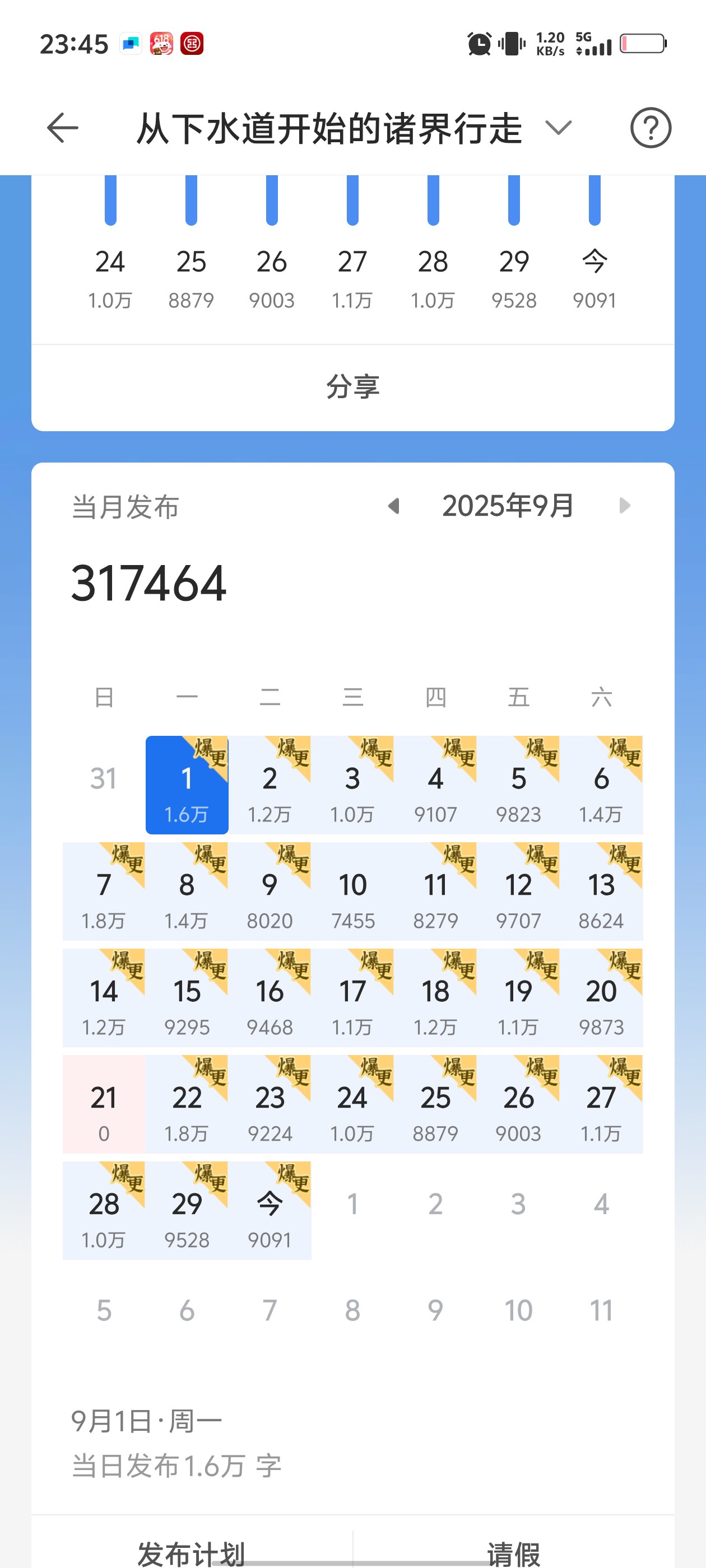Select September 13 with 8624 words
Image resolution: width=706 pixels, height=1568 pixels.
coord(601,892)
